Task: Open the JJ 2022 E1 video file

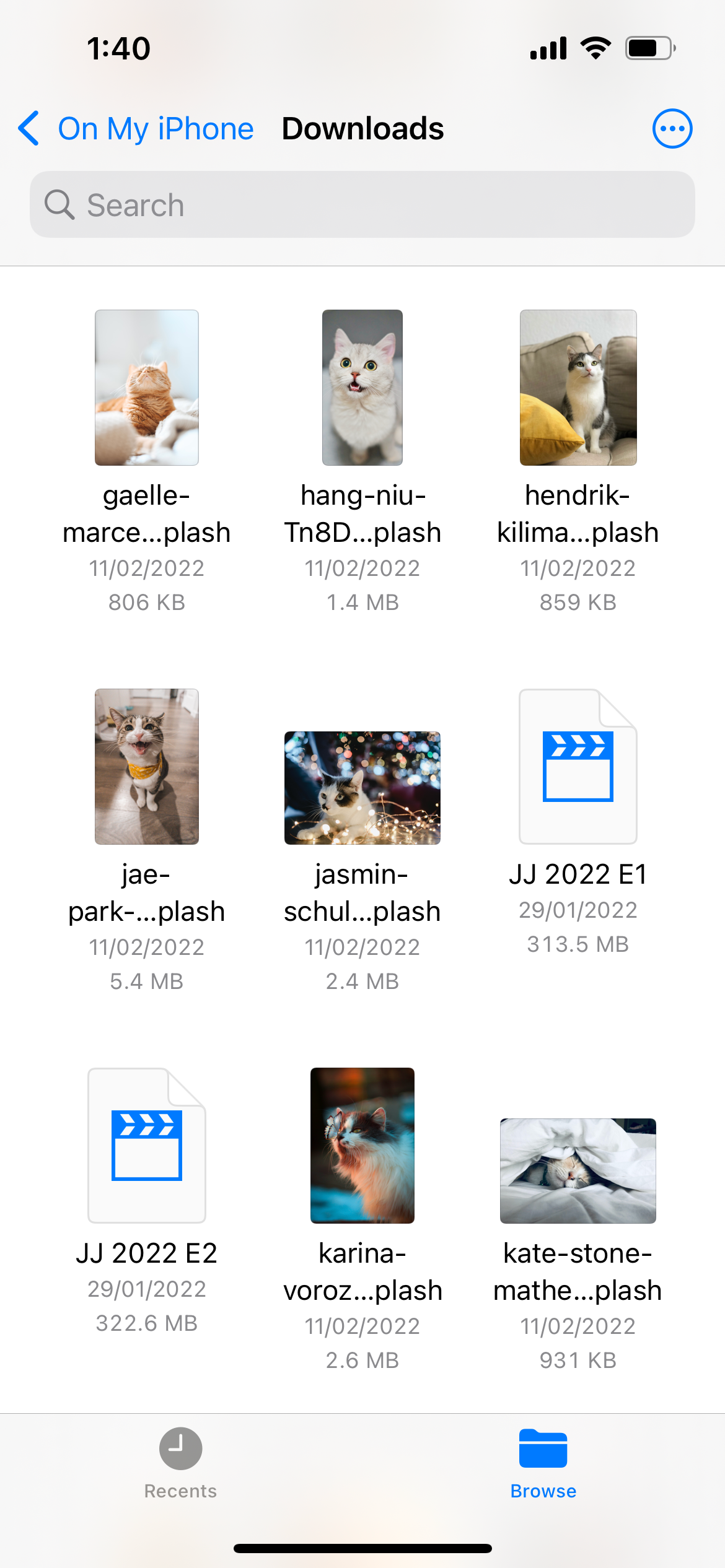Action: point(578,767)
